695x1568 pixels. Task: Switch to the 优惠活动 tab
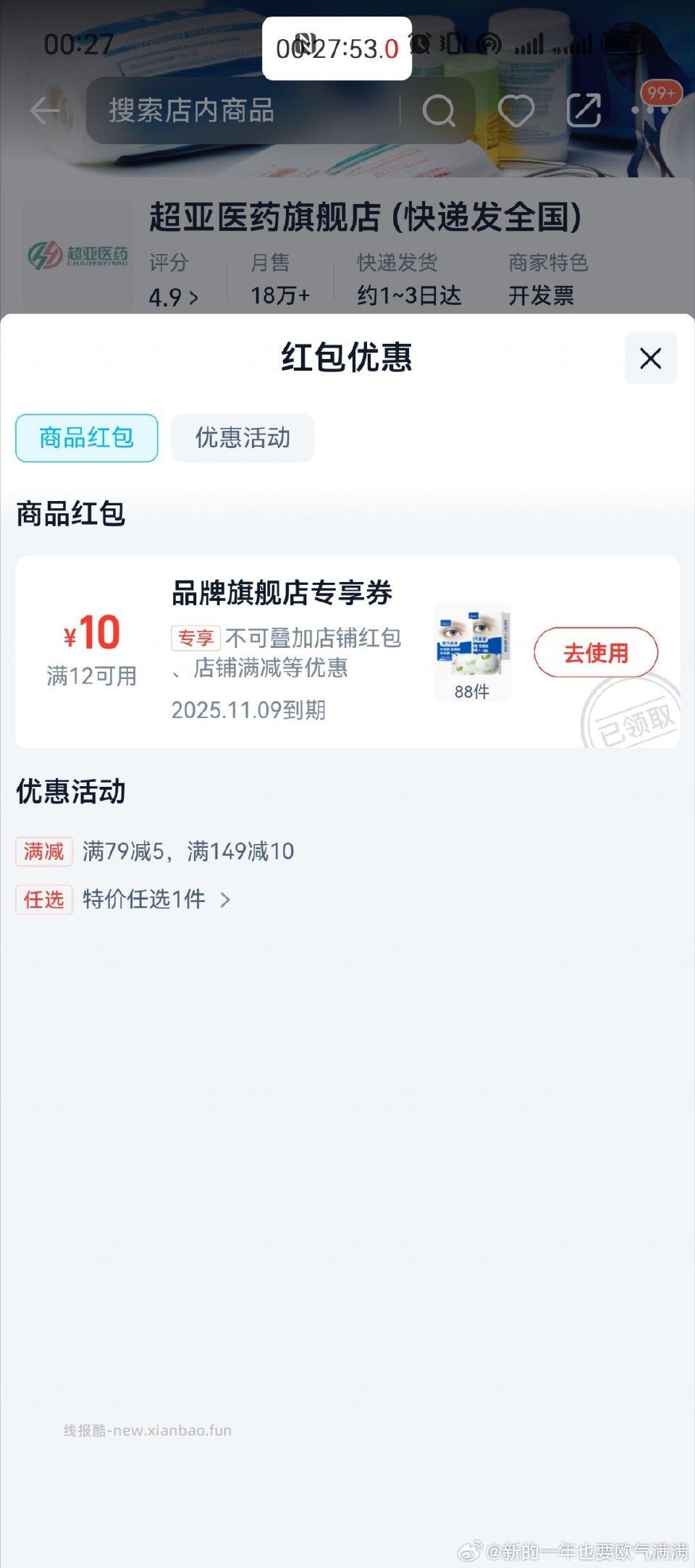pyautogui.click(x=243, y=437)
